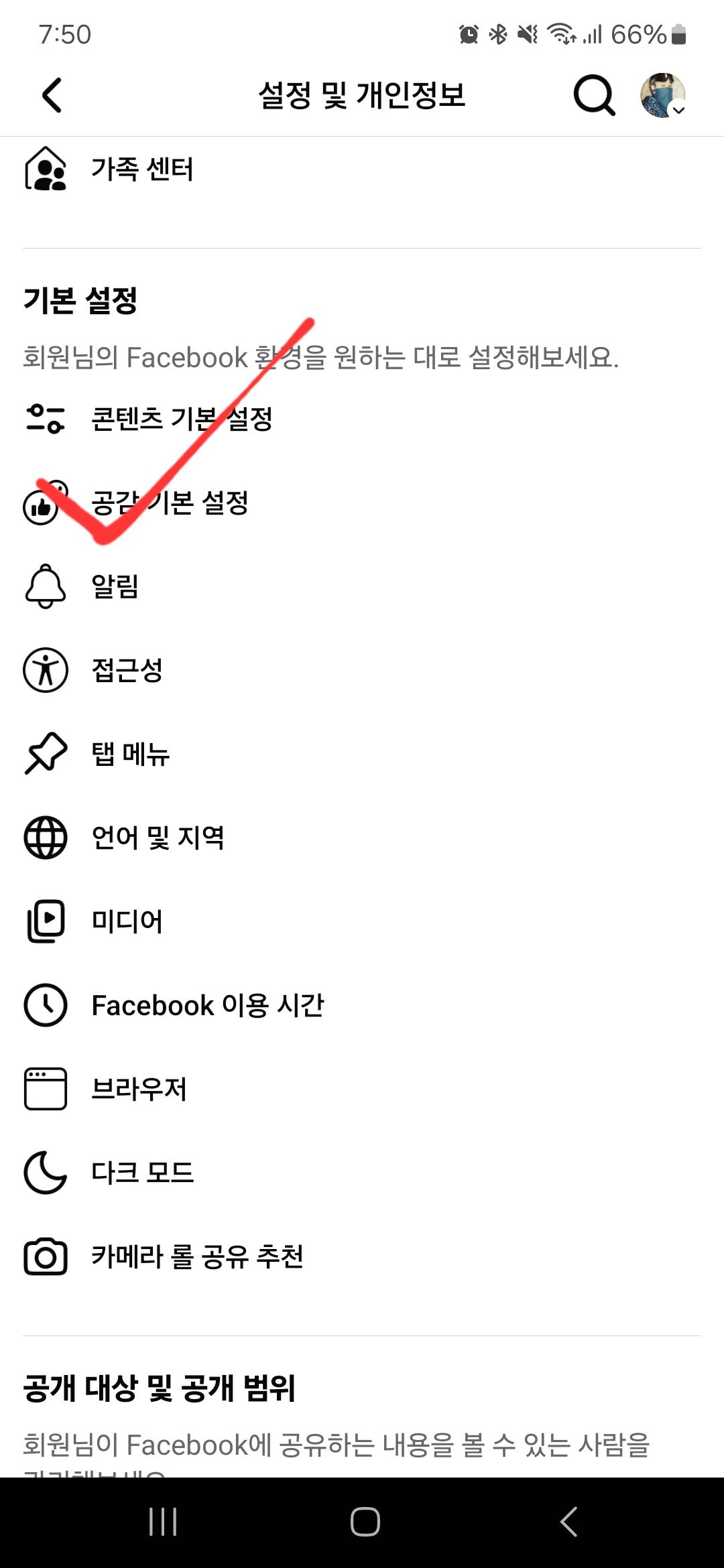Open 브라우저 settings
The image size is (724, 1568).
coord(139,1089)
